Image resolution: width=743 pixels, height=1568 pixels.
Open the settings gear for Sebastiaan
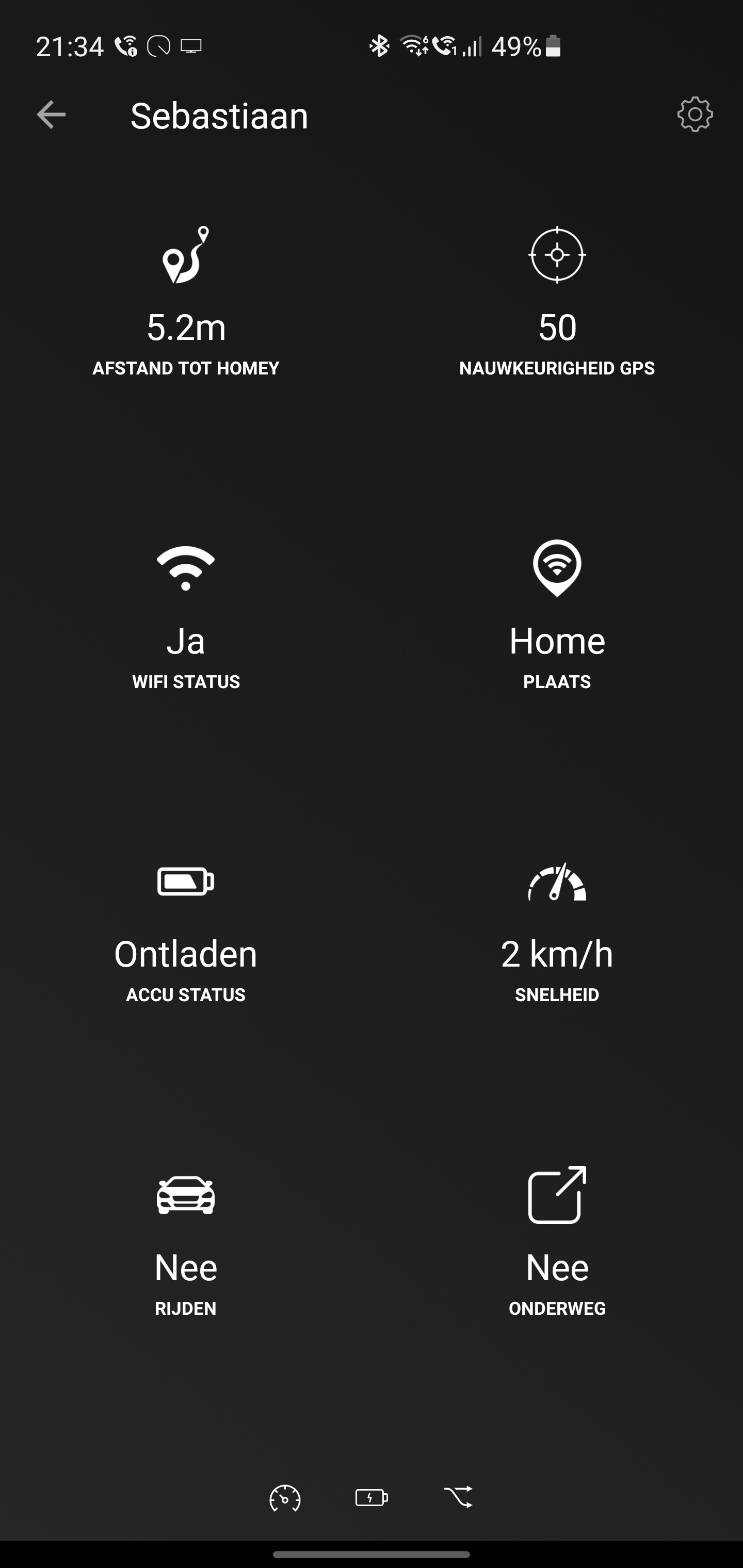[x=694, y=115]
